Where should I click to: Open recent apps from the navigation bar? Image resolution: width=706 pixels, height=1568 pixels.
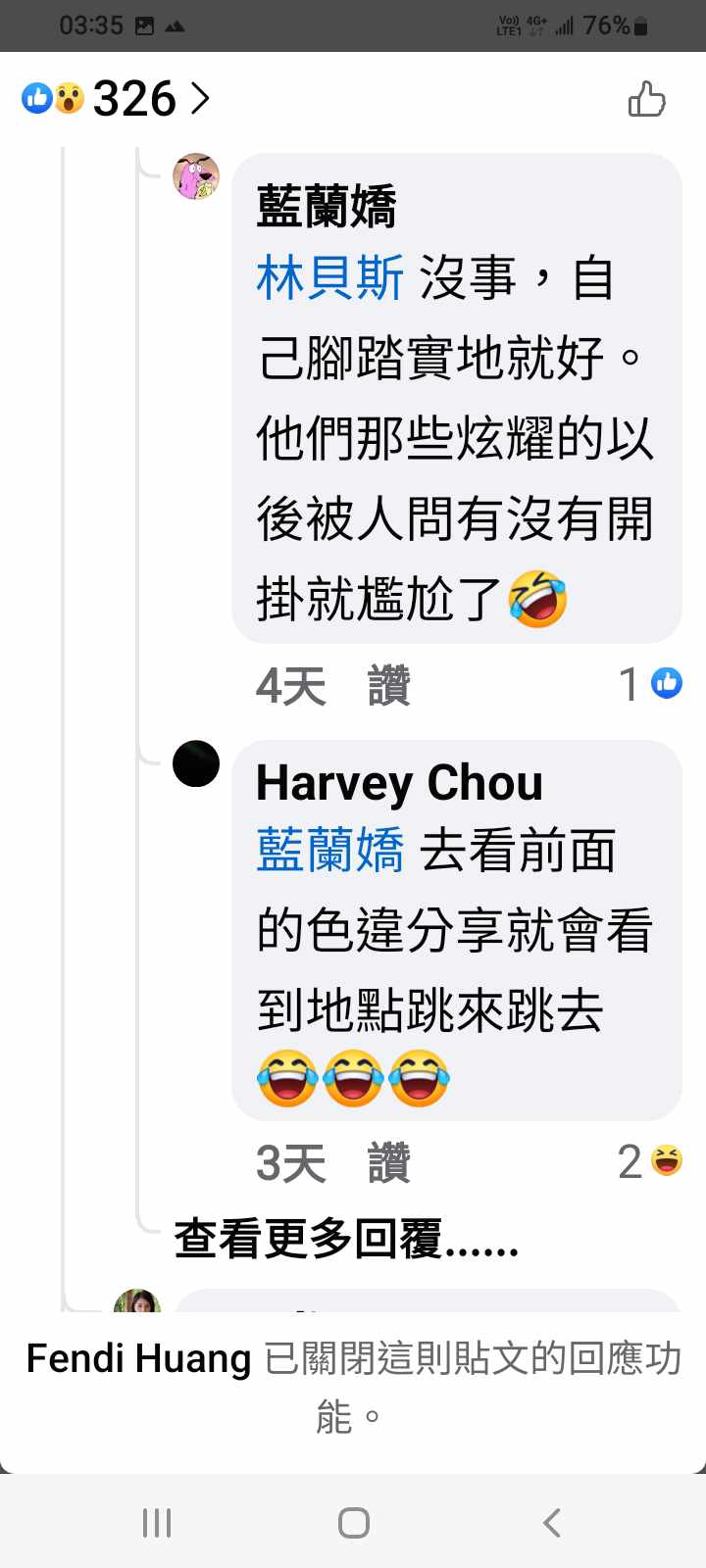pos(157,1523)
